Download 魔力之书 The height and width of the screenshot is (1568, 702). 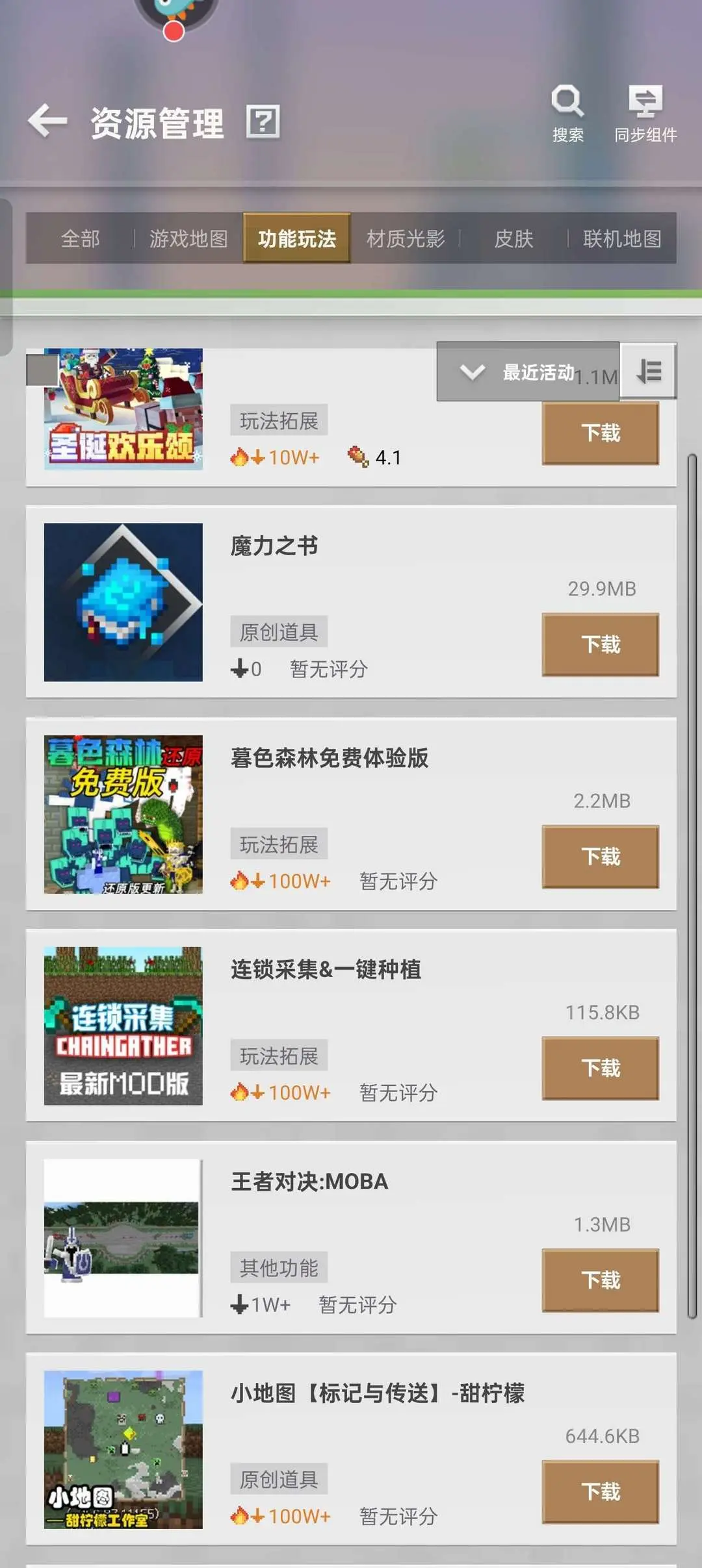[x=601, y=644]
